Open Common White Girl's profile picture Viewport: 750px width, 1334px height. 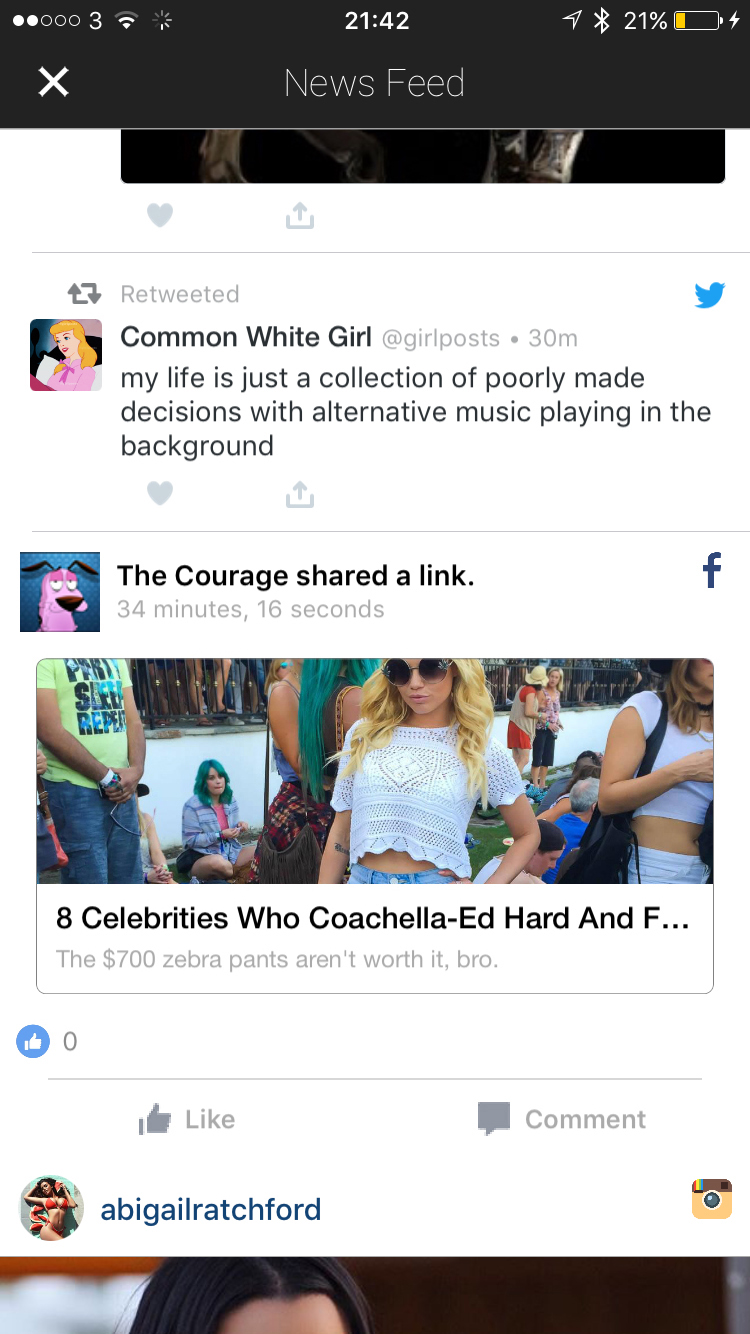[66, 355]
